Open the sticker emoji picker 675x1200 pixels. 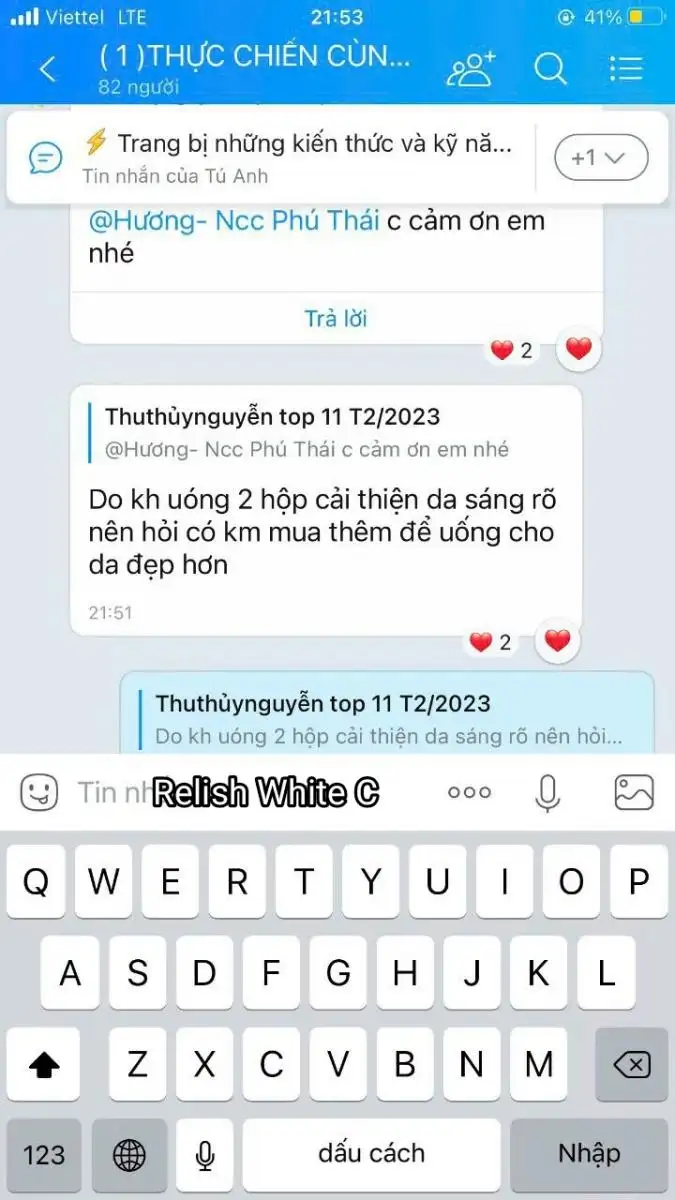click(x=40, y=792)
